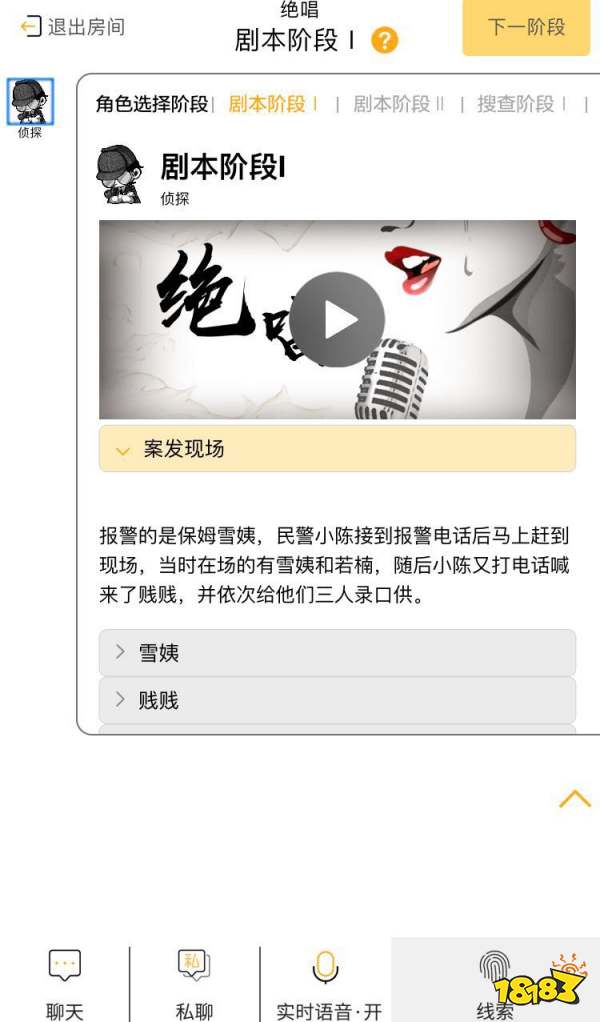Screen dimensions: 600x1022
Task: Advance with the 下一阶段 button
Action: (526, 27)
